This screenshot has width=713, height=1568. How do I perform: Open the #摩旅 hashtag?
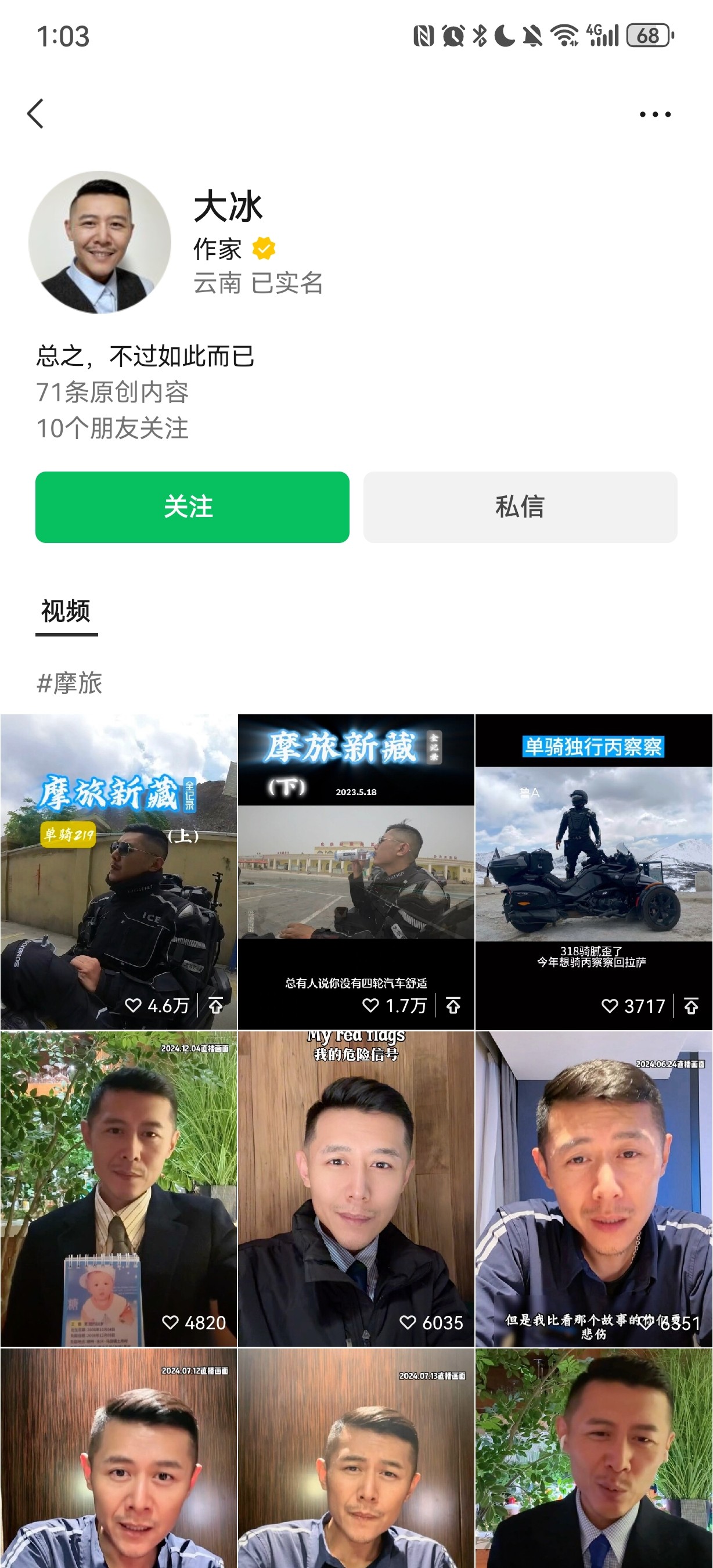pyautogui.click(x=70, y=683)
